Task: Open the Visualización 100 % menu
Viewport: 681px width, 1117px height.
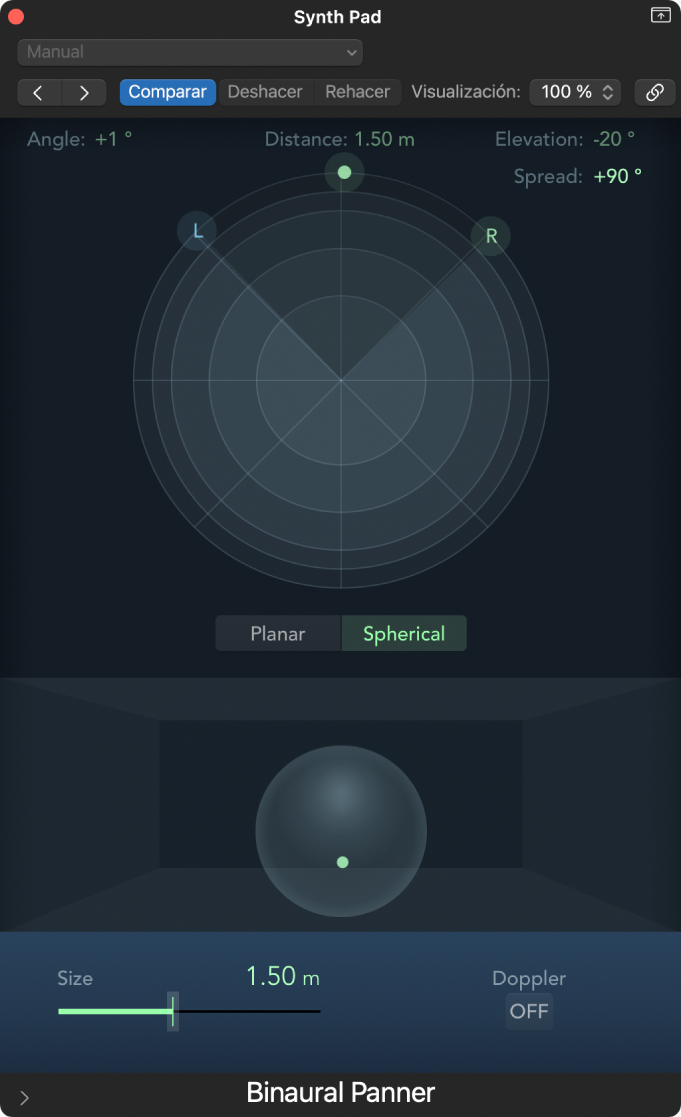Action: coord(575,92)
